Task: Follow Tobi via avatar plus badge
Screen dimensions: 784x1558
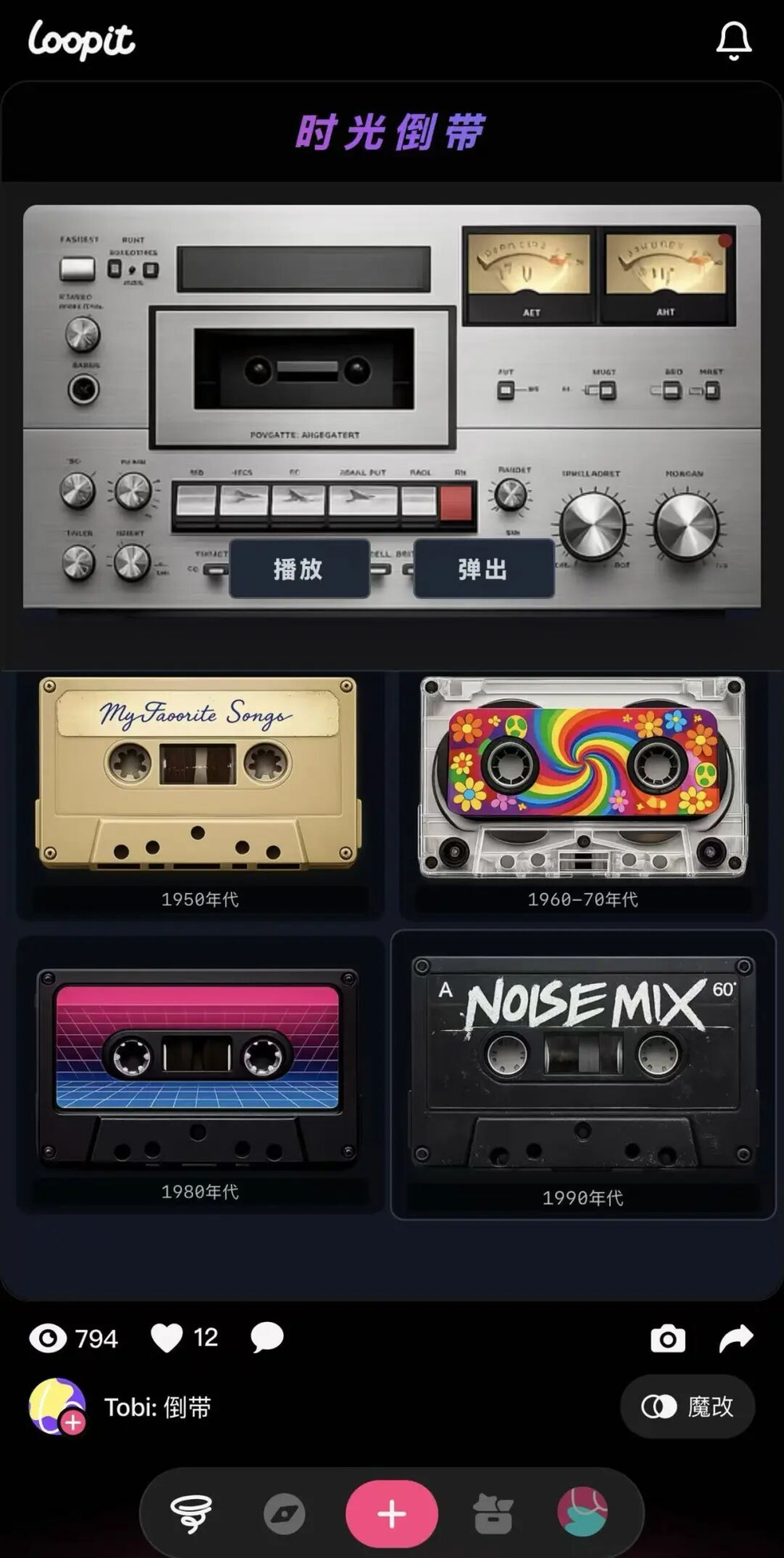Action: (73, 1422)
